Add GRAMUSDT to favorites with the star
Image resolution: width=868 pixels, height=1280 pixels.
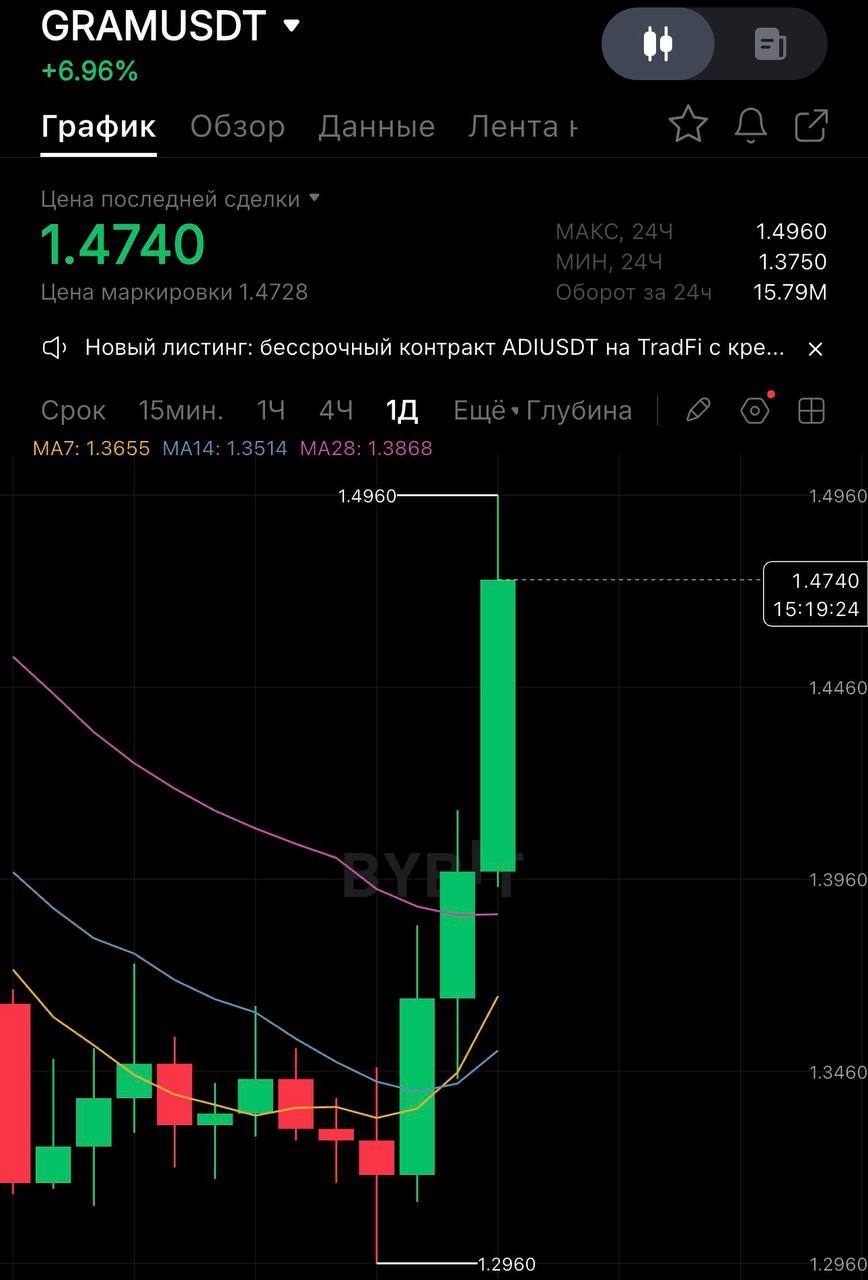point(688,125)
